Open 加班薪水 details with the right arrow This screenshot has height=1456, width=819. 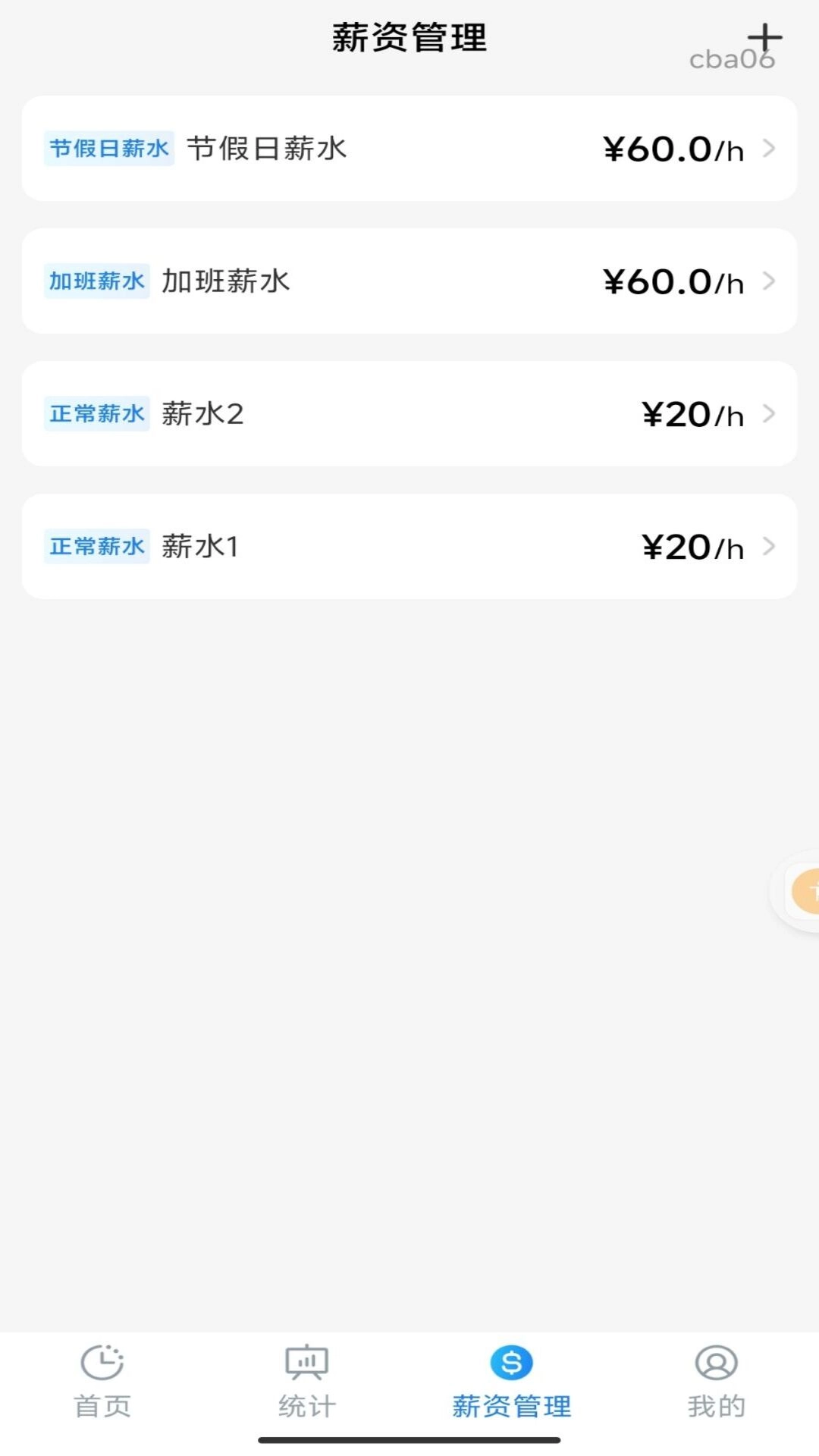tap(770, 281)
